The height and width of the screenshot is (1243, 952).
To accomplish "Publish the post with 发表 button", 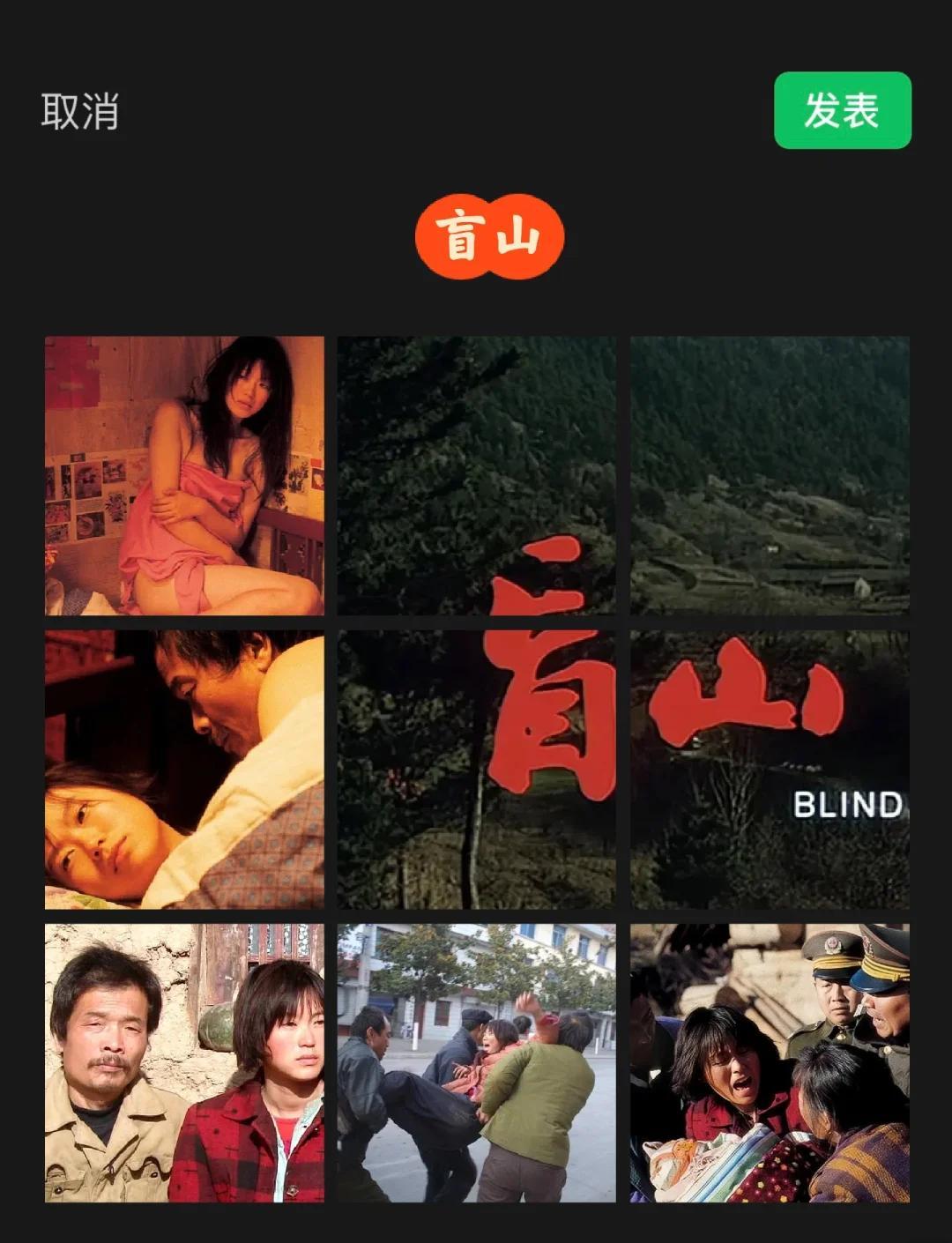I will click(842, 111).
